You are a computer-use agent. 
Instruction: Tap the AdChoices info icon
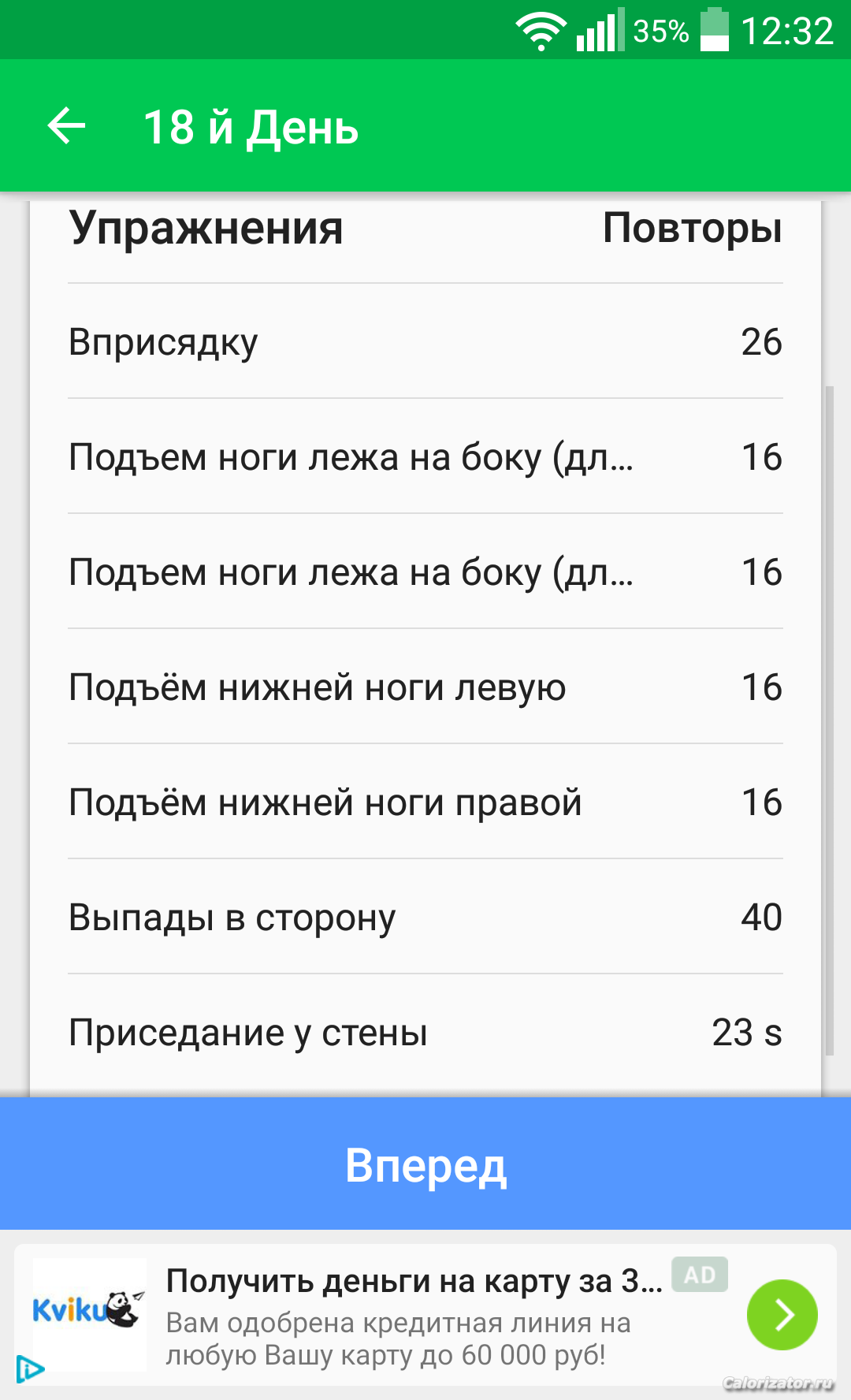(x=30, y=1368)
